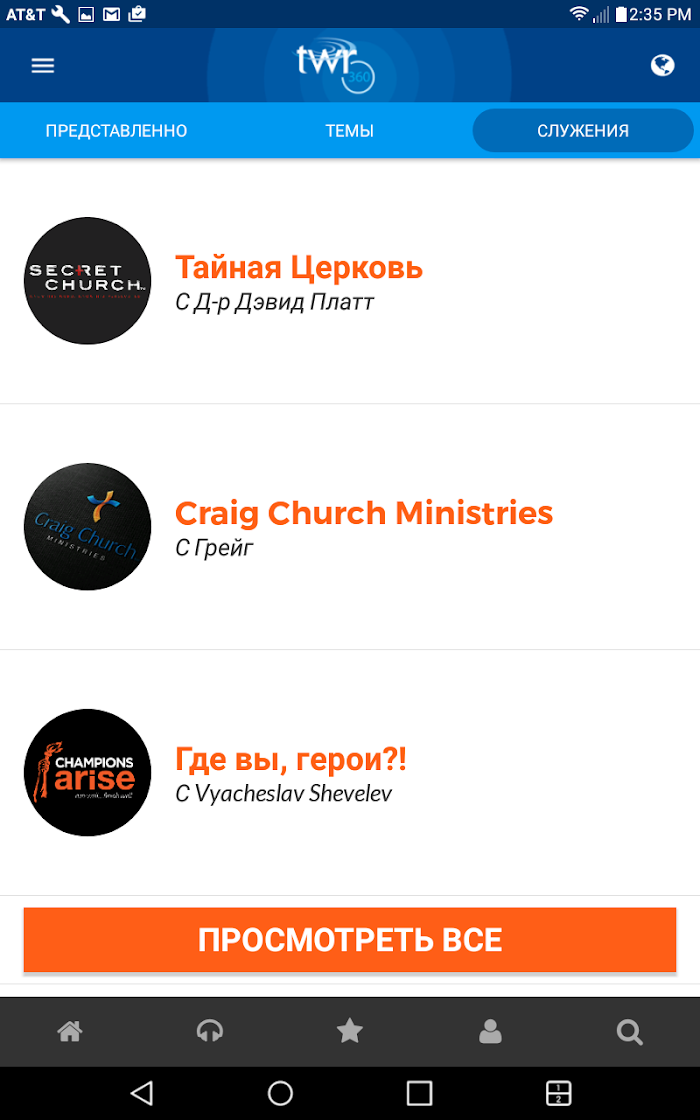Tap the ПРОСМОТРЕТЬ ВСЕ button
This screenshot has width=700, height=1120.
(350, 940)
